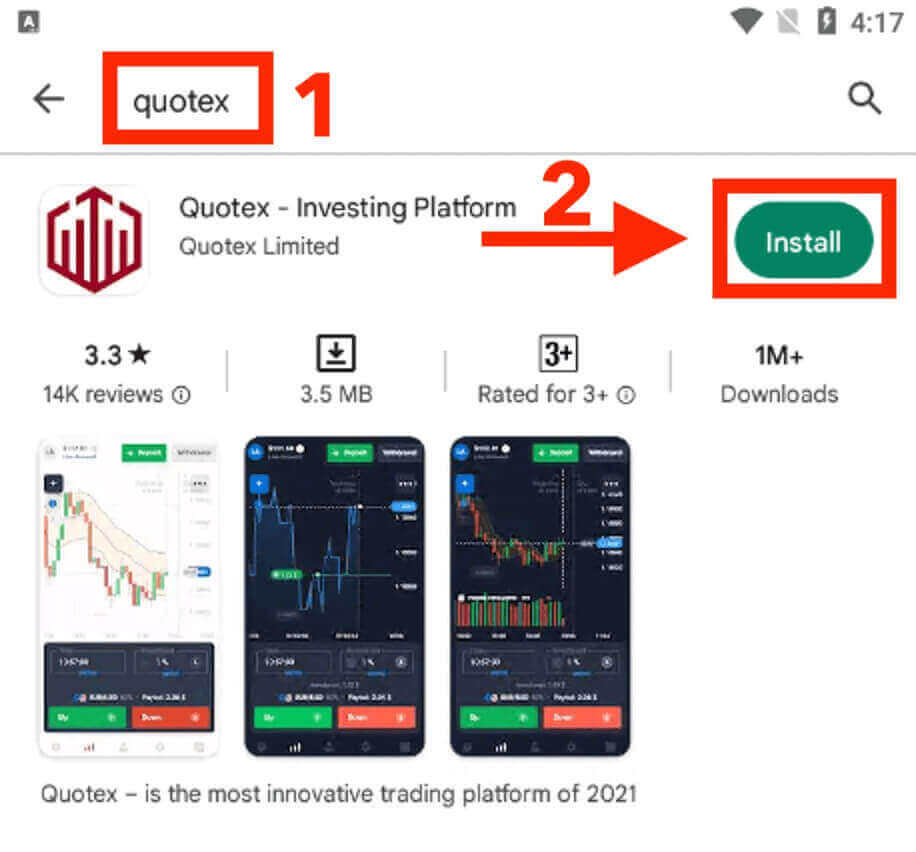View the Rated for 3+ info

click(626, 395)
